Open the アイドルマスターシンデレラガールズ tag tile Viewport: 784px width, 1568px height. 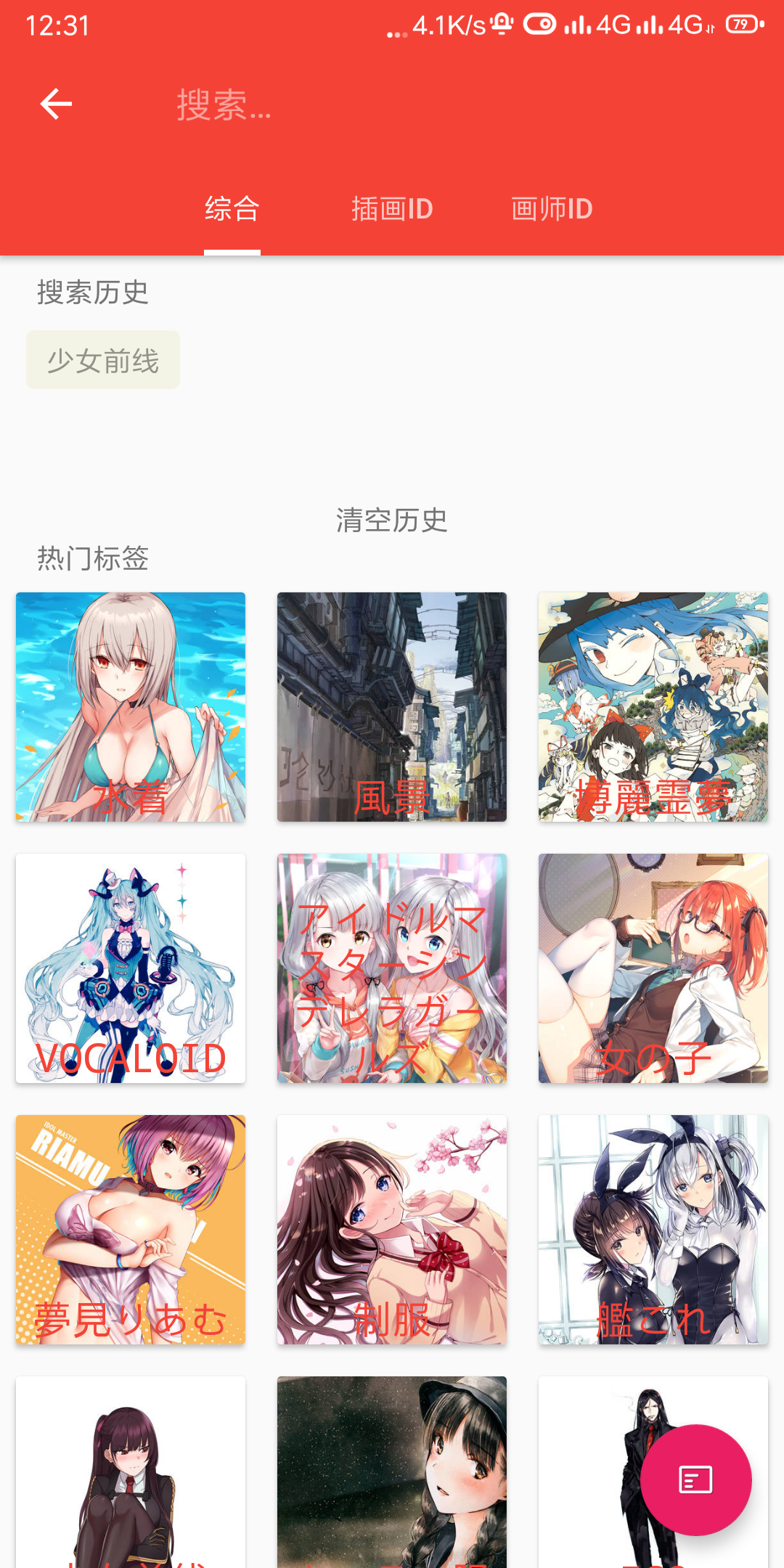392,968
